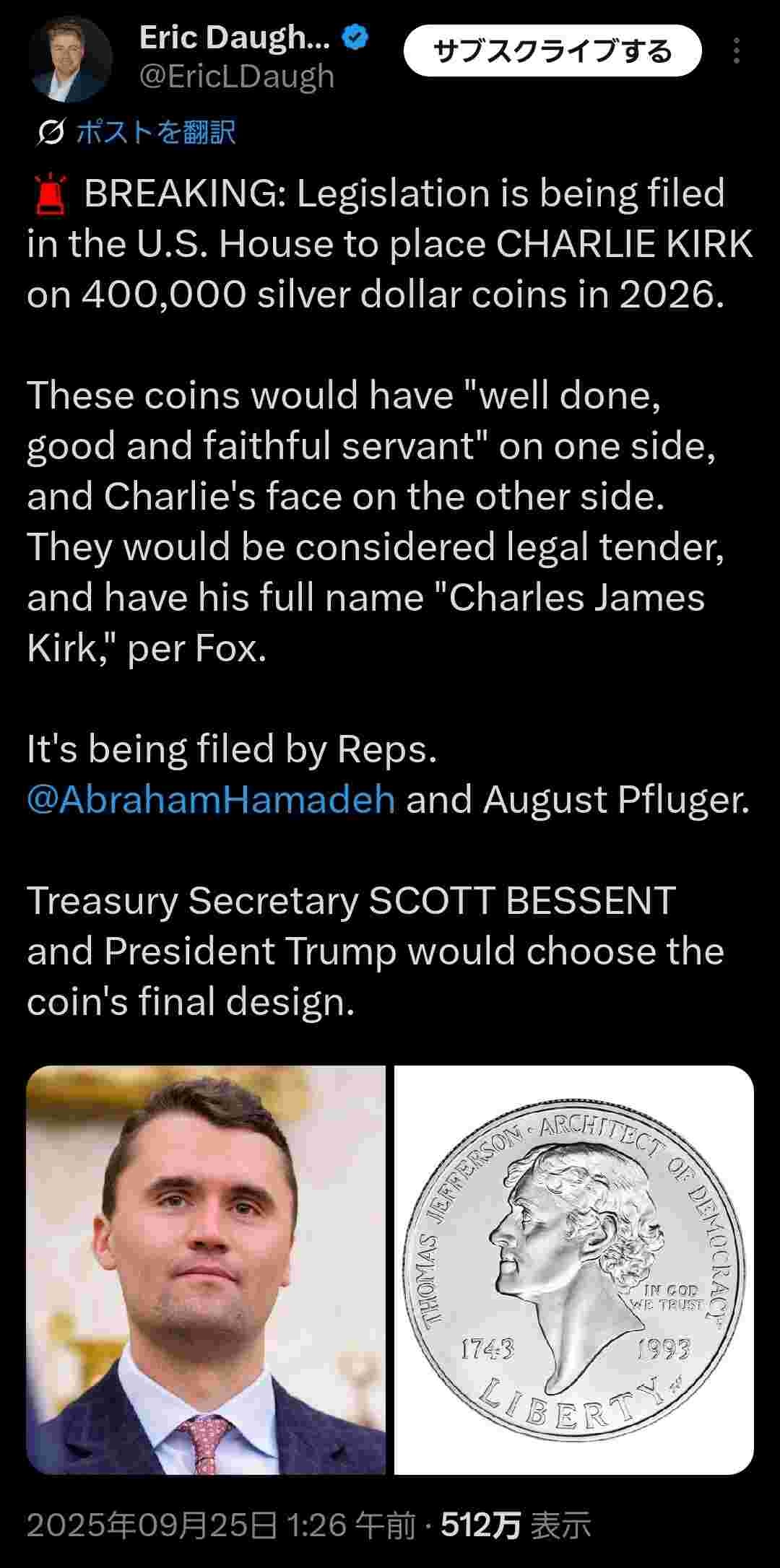The image size is (780, 1568).
Task: Open the post's overflow menu
Action: coord(736,51)
